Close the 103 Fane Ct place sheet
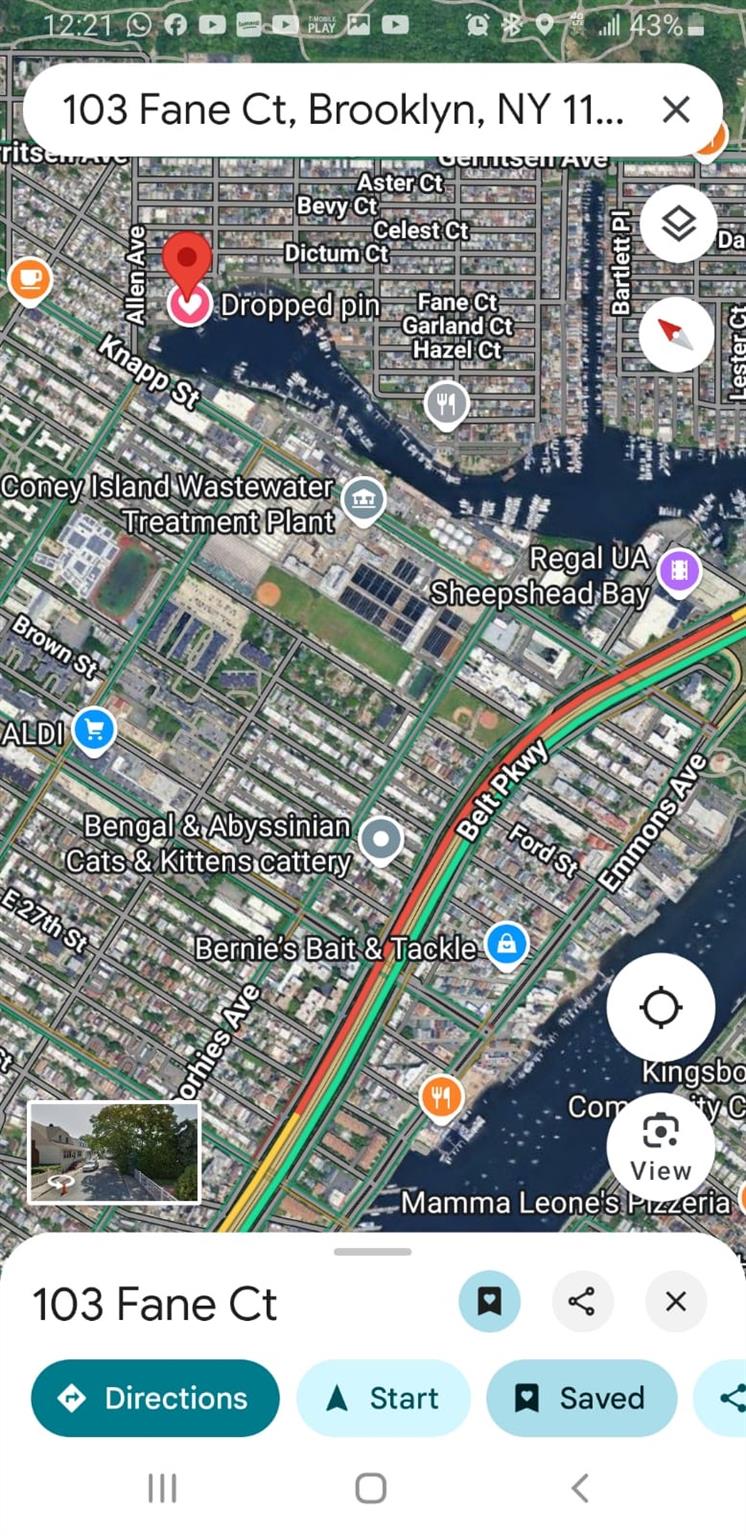Viewport: 746px width, 1536px height. (x=676, y=1302)
